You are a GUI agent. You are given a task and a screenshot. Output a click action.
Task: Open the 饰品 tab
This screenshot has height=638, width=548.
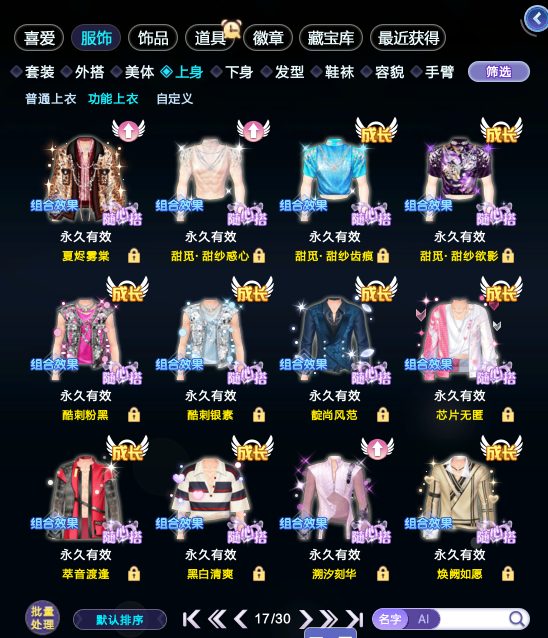pyautogui.click(x=153, y=38)
